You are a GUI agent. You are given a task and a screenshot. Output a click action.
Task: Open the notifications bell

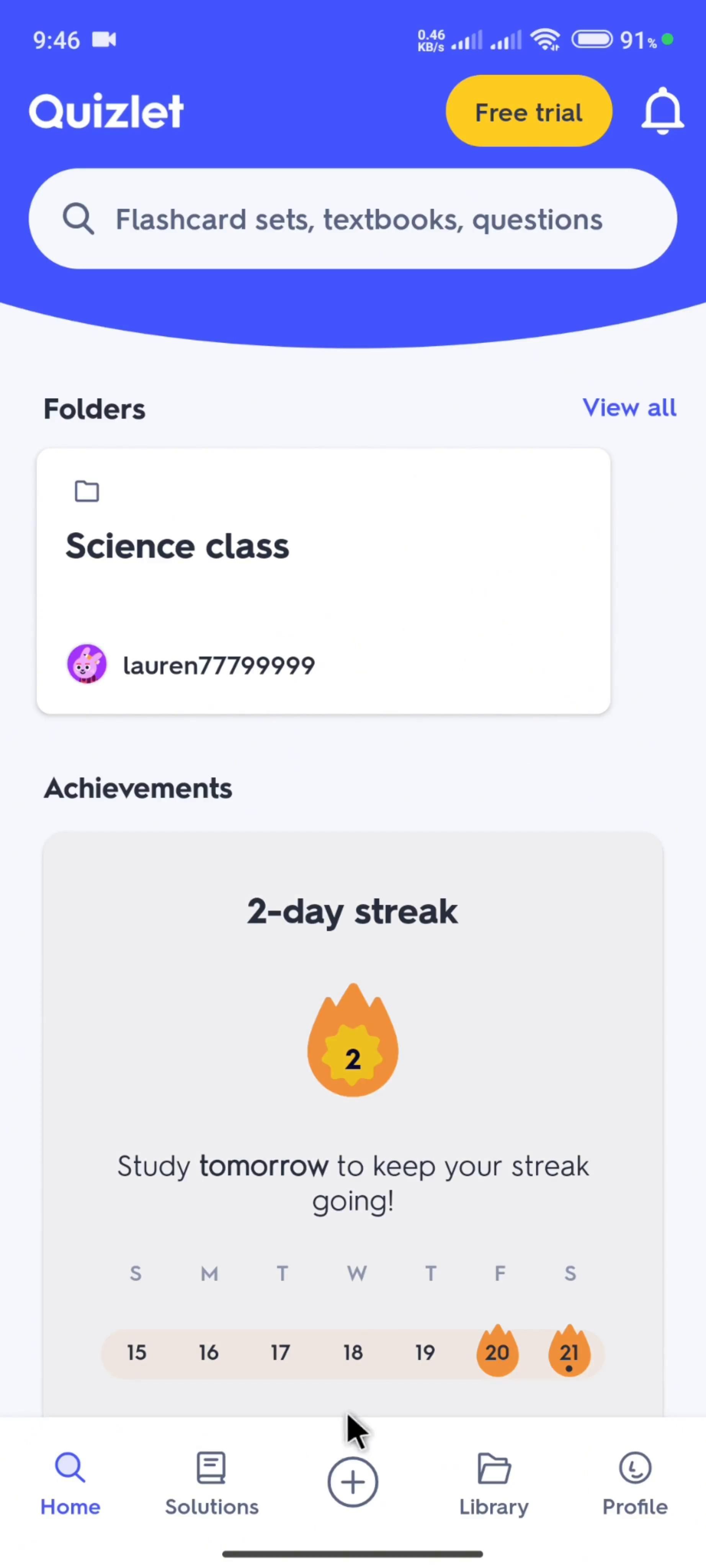pyautogui.click(x=662, y=112)
